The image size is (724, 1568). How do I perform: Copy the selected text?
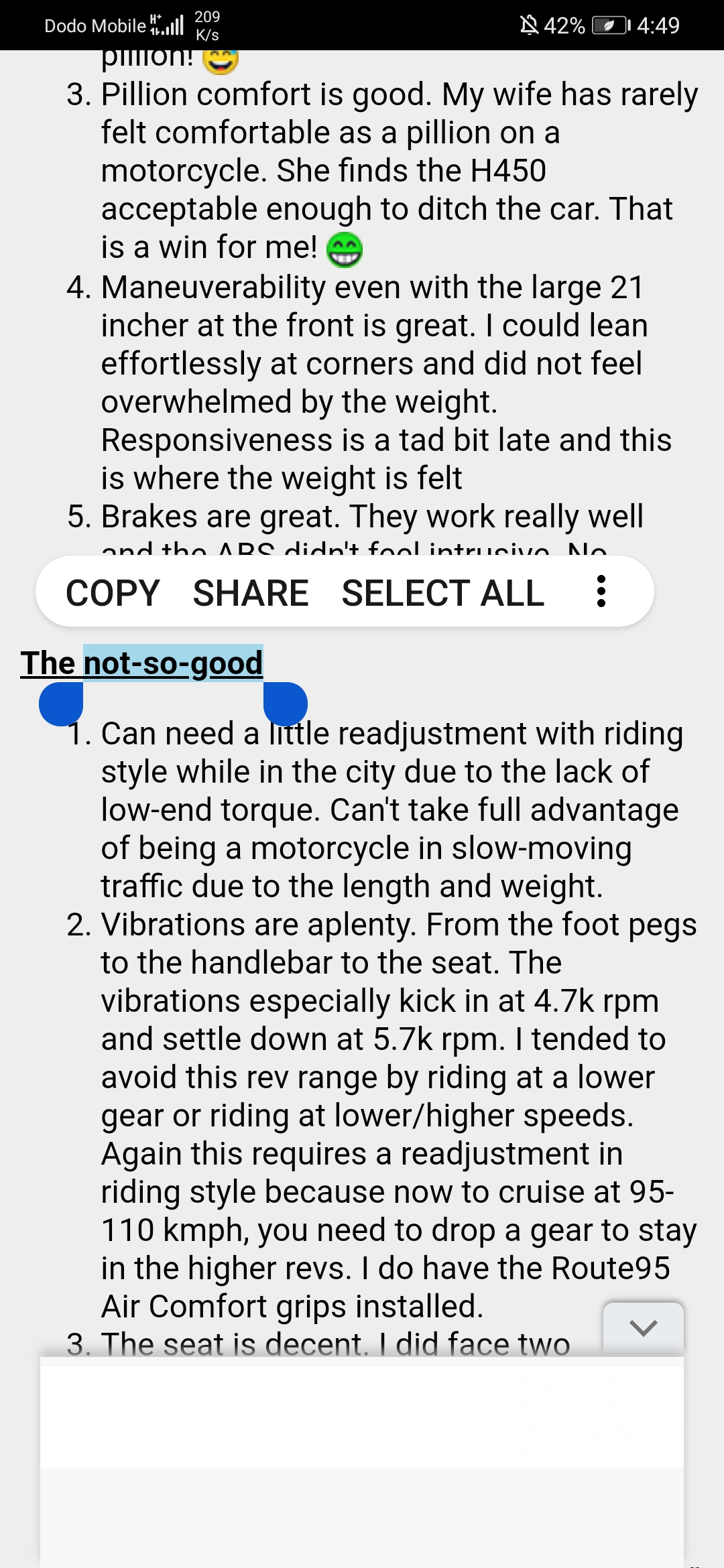(x=113, y=593)
